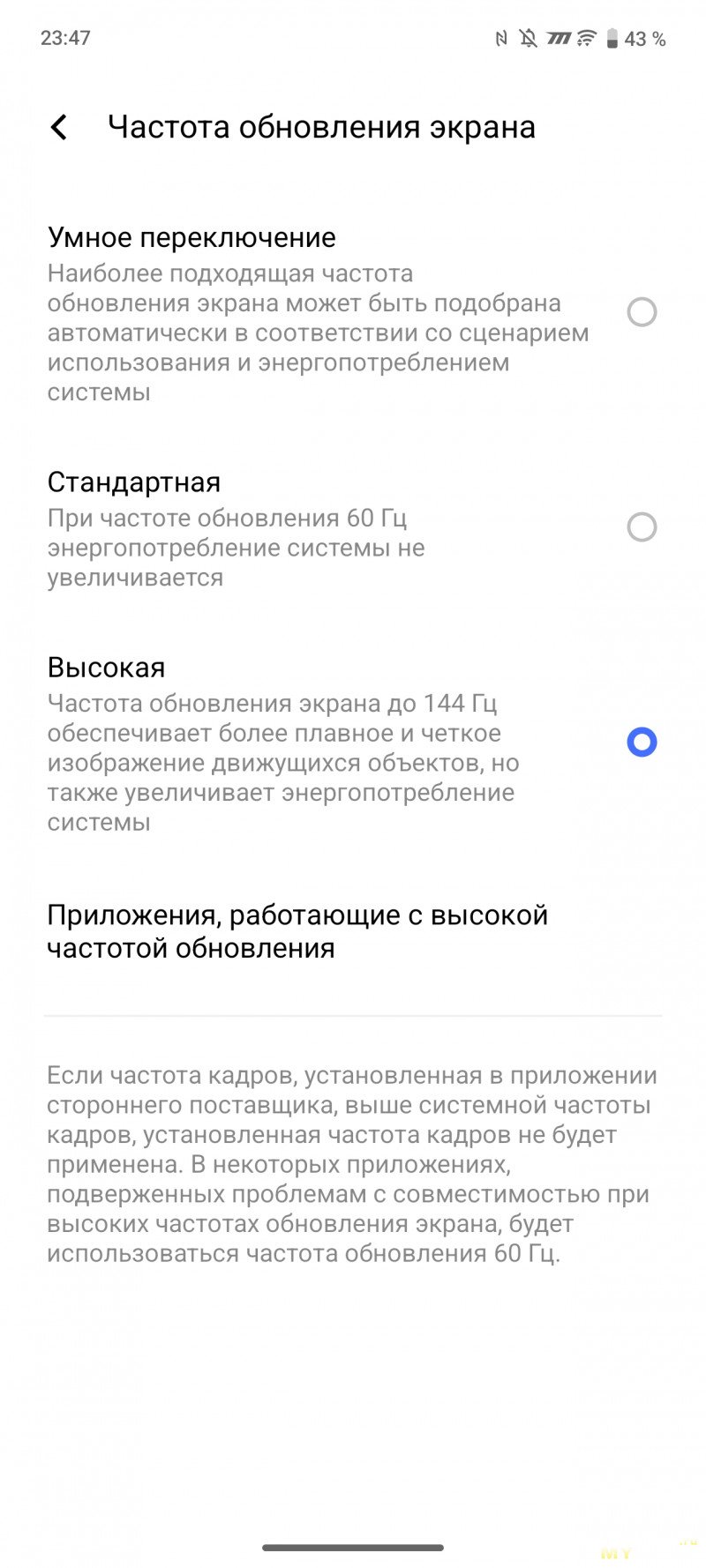This screenshot has width=706, height=1568.
Task: Open Приложения, работающие с высокой частотой обновления
Action: click(x=353, y=931)
